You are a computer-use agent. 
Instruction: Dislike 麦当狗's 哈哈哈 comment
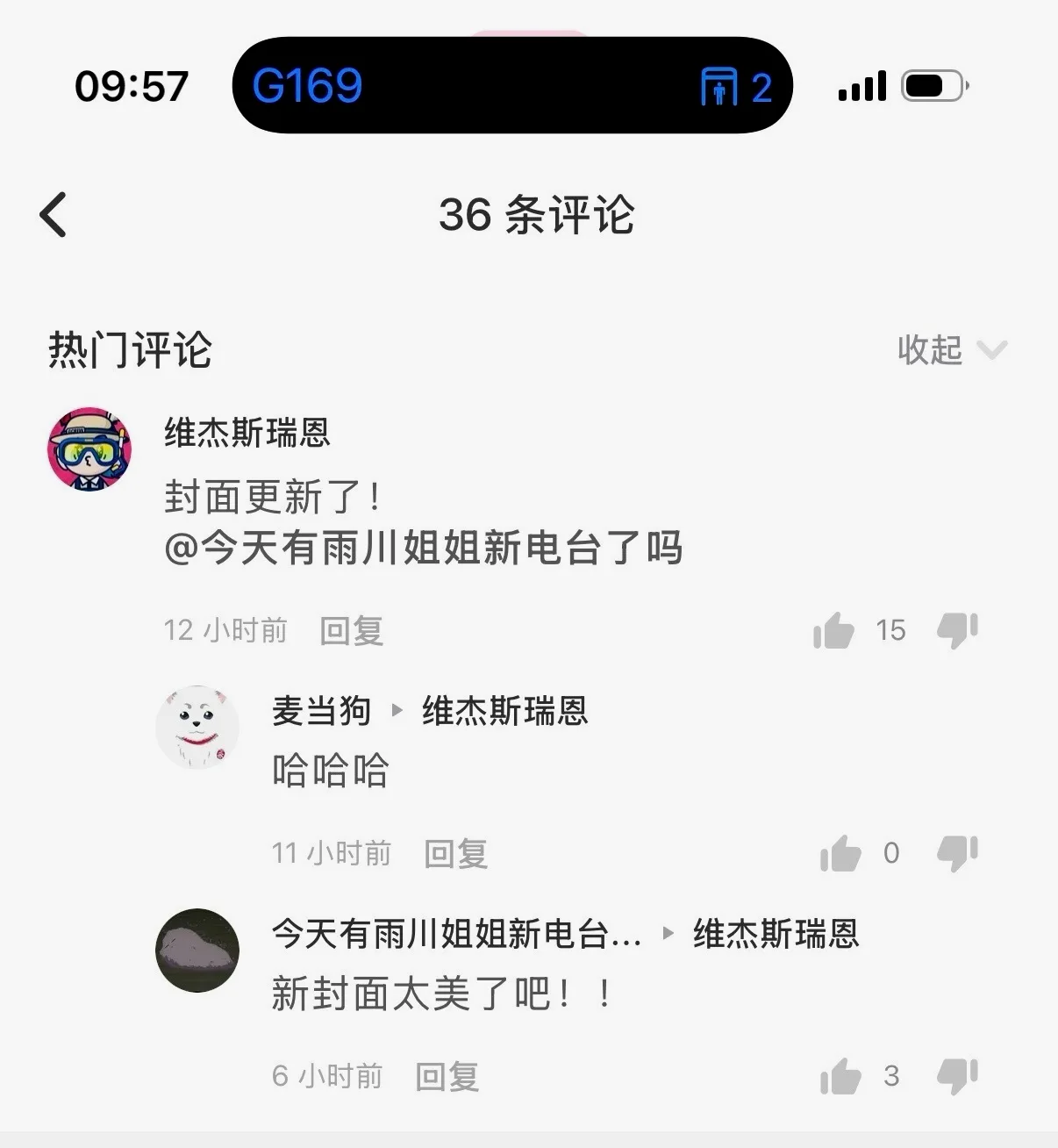tap(957, 853)
